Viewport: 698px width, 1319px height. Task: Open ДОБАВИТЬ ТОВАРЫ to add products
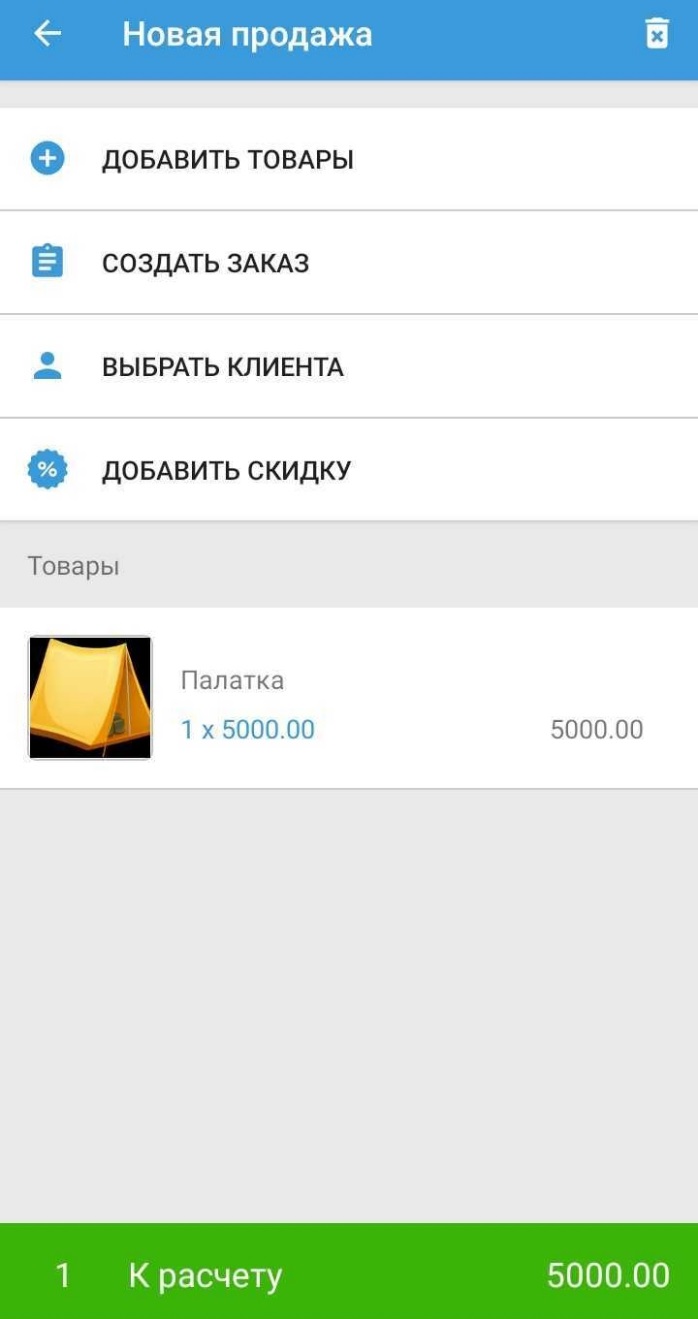tap(228, 160)
